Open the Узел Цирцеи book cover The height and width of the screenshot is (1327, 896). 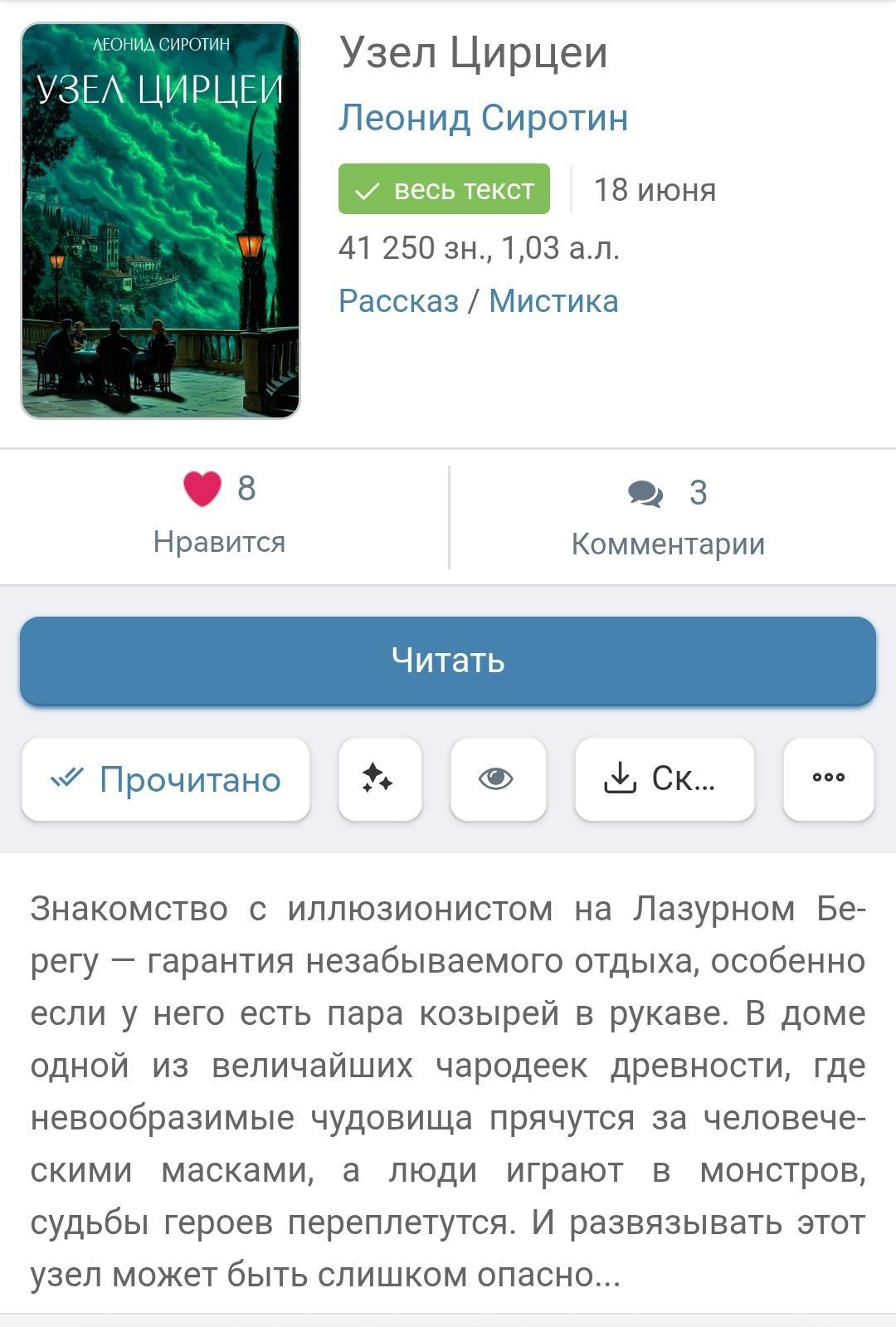click(160, 221)
